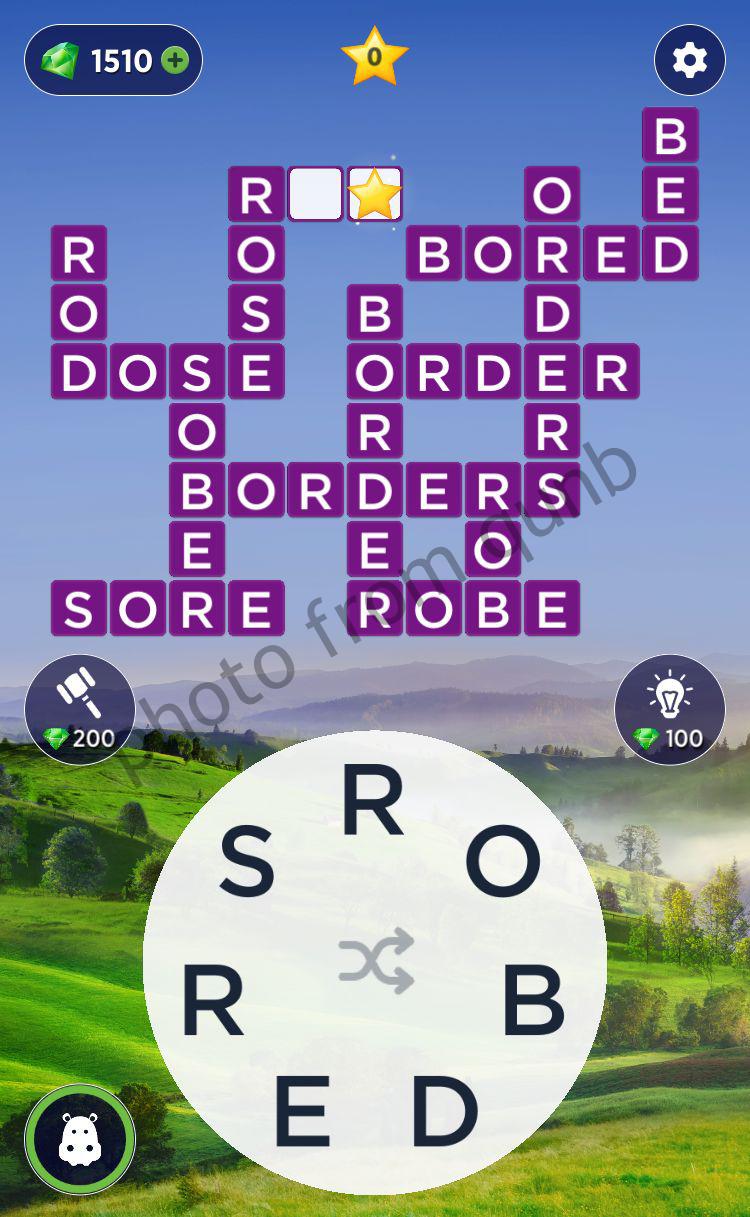
Task: Use the hammer power-up for 200 gems
Action: 79,709
